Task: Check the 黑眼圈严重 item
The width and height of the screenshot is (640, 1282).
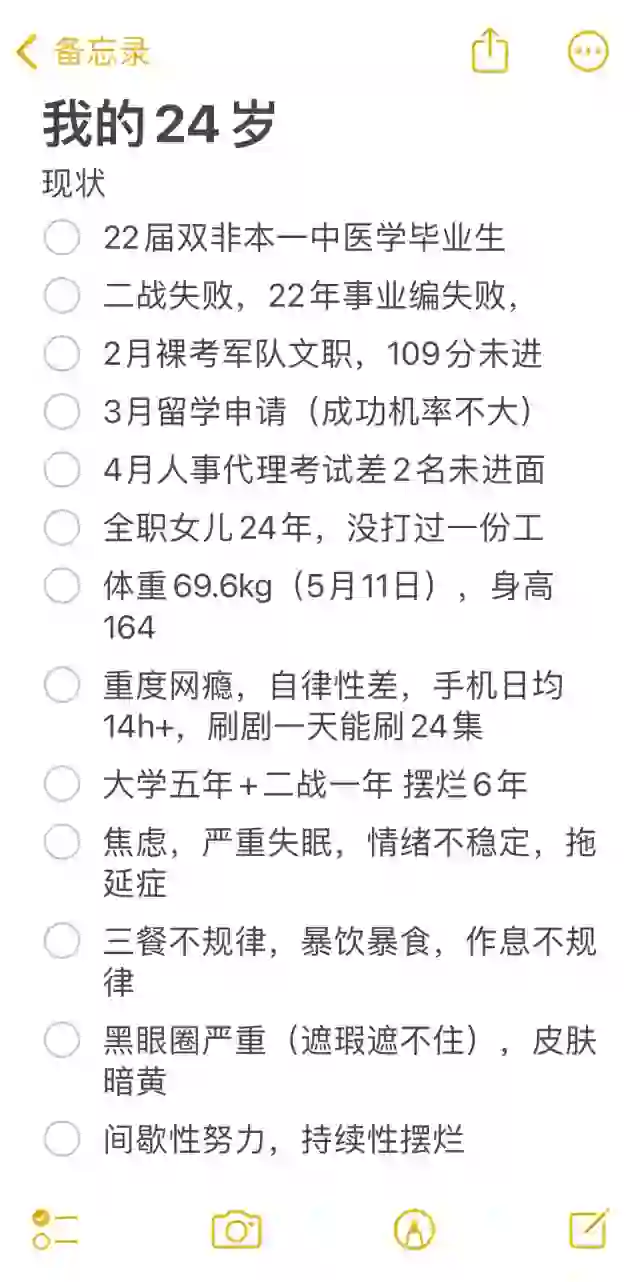Action: [x=62, y=1040]
